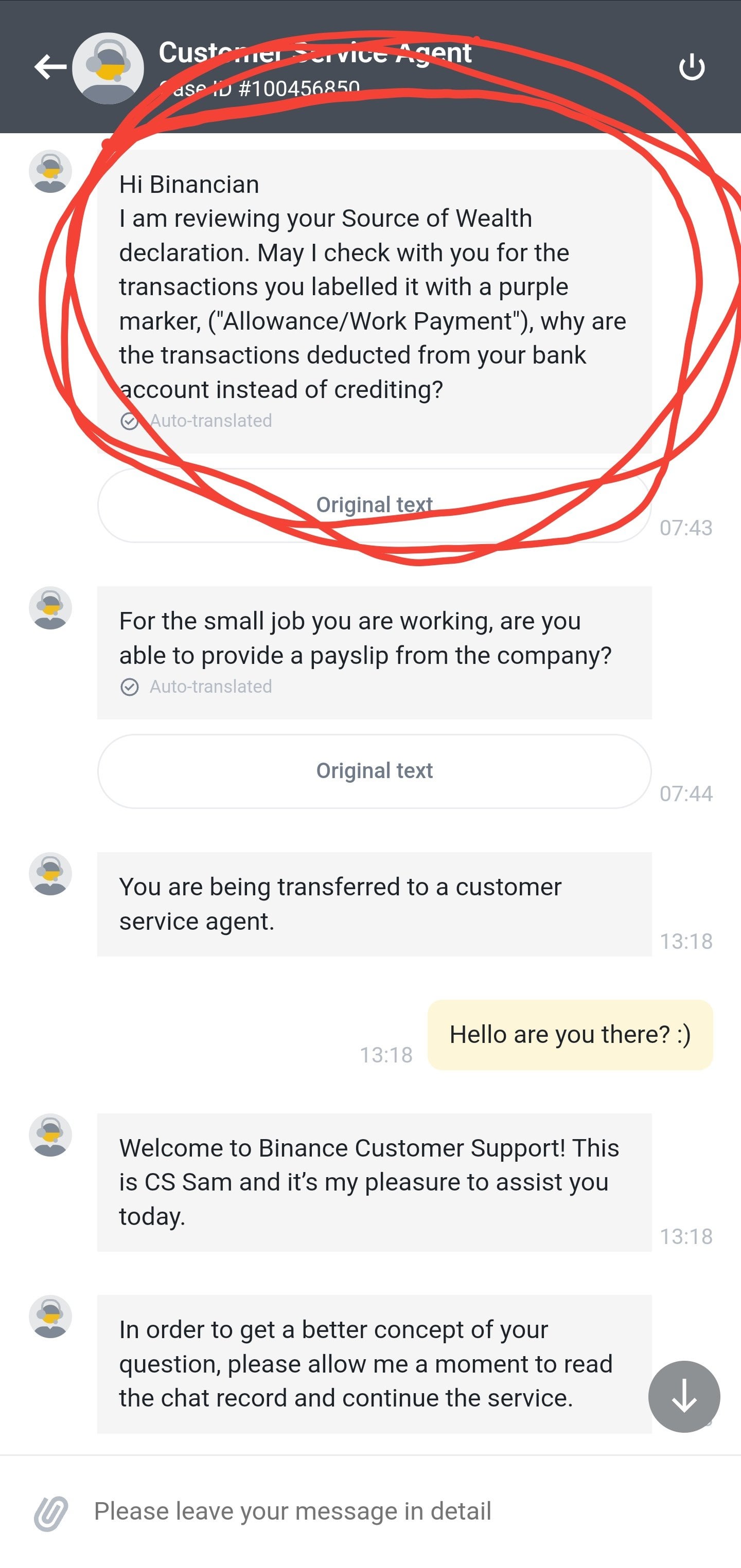The height and width of the screenshot is (1568, 741).
Task: Show original text of 07:43 message
Action: [x=374, y=504]
